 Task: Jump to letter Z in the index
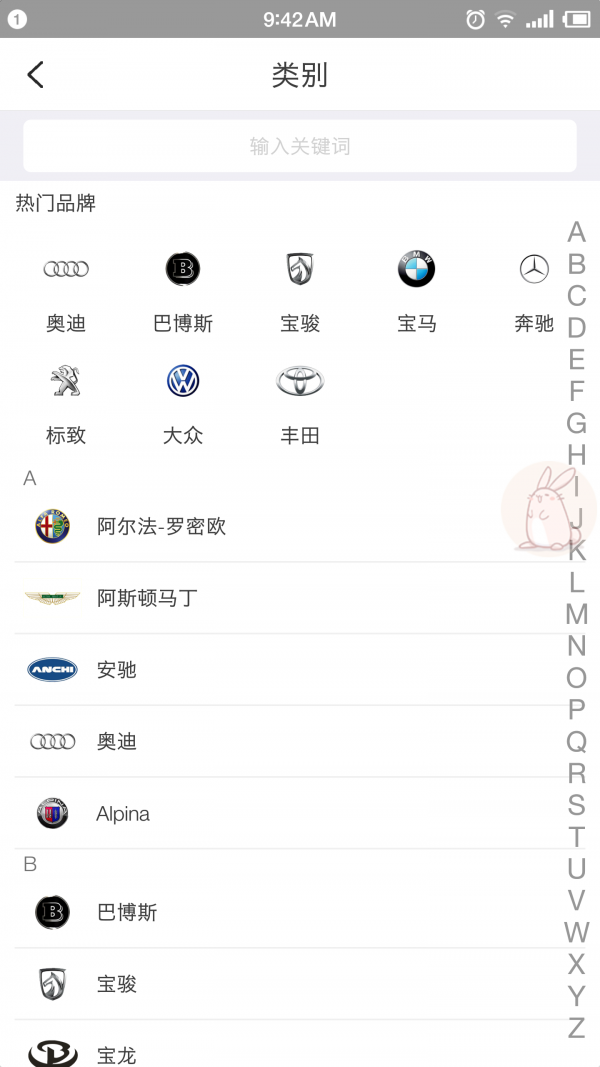coord(576,1027)
